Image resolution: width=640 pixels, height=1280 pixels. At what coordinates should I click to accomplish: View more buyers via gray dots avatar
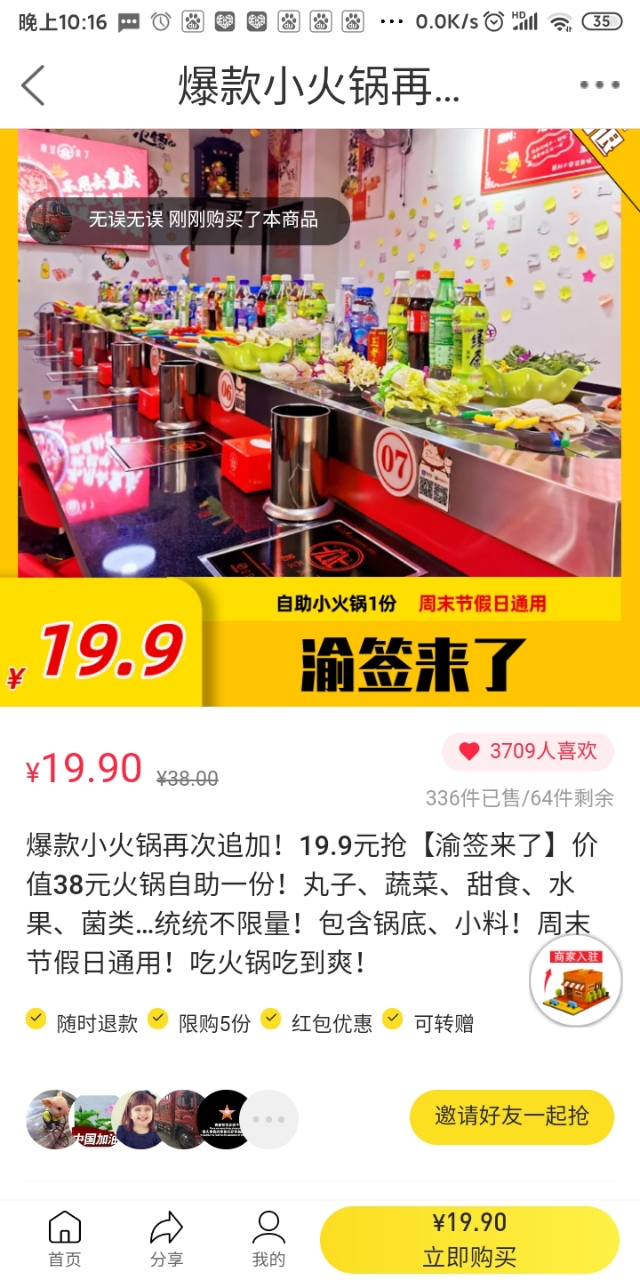[x=269, y=1119]
